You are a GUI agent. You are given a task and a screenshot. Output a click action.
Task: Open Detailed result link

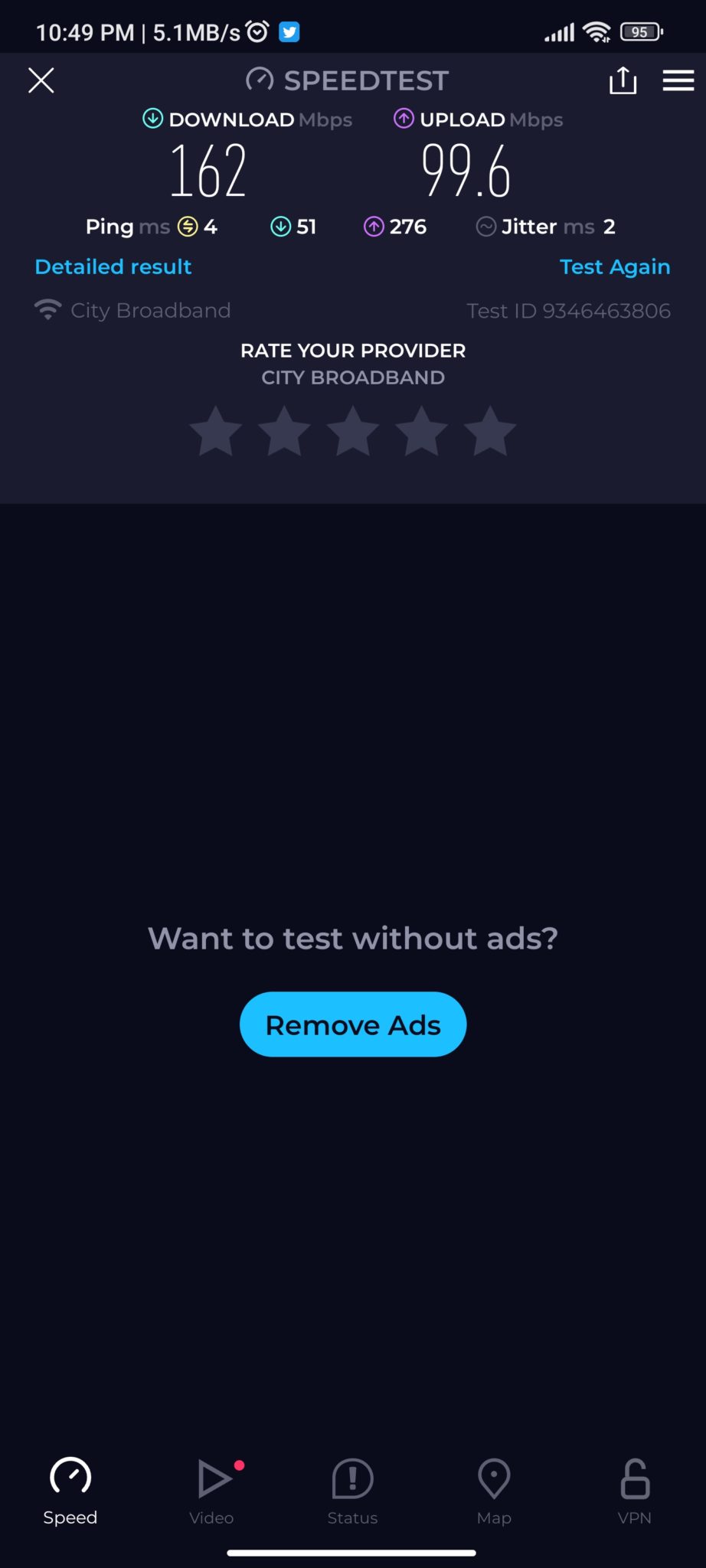[113, 266]
